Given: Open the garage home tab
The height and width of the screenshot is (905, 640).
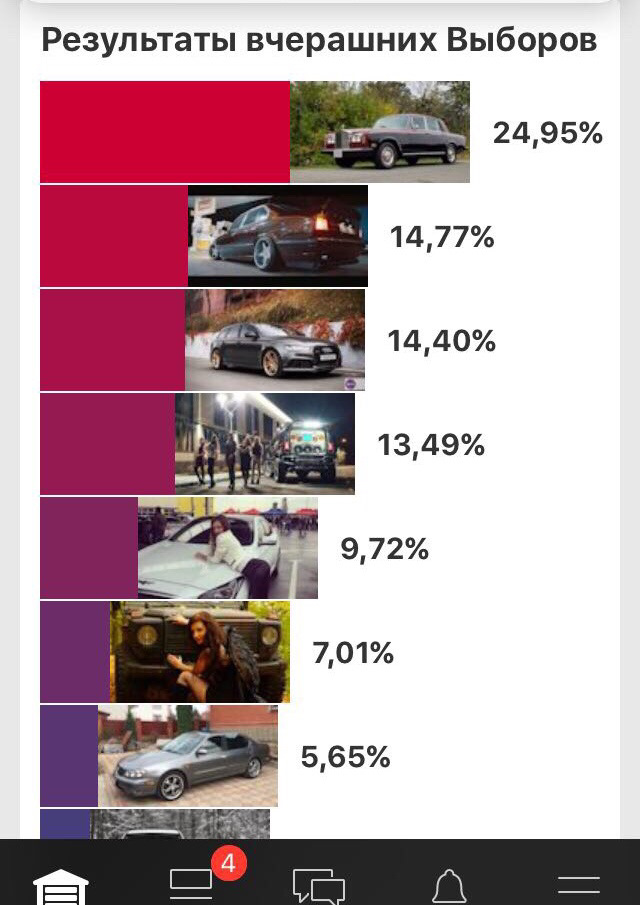Looking at the screenshot, I should (61, 886).
